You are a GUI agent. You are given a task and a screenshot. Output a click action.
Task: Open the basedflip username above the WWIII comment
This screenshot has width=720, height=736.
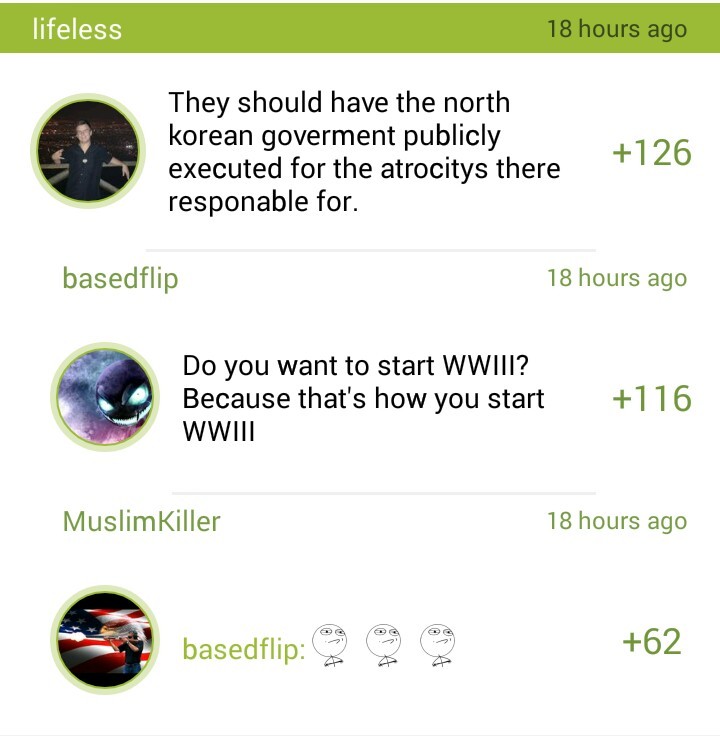120,277
